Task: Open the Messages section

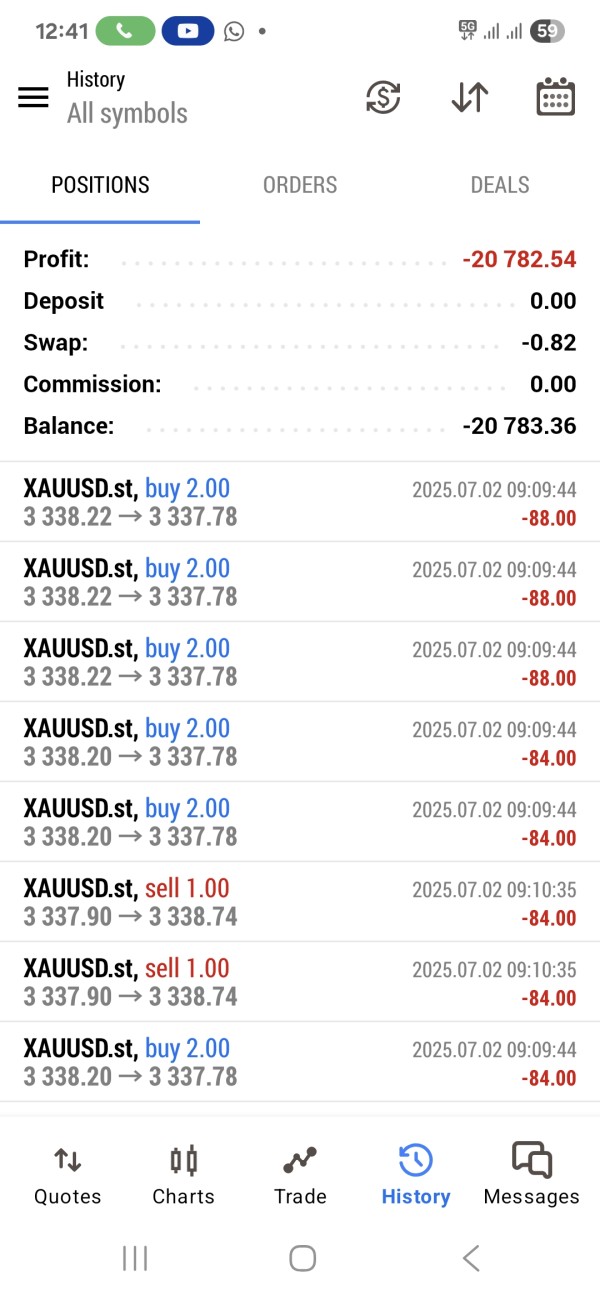Action: pos(531,1175)
